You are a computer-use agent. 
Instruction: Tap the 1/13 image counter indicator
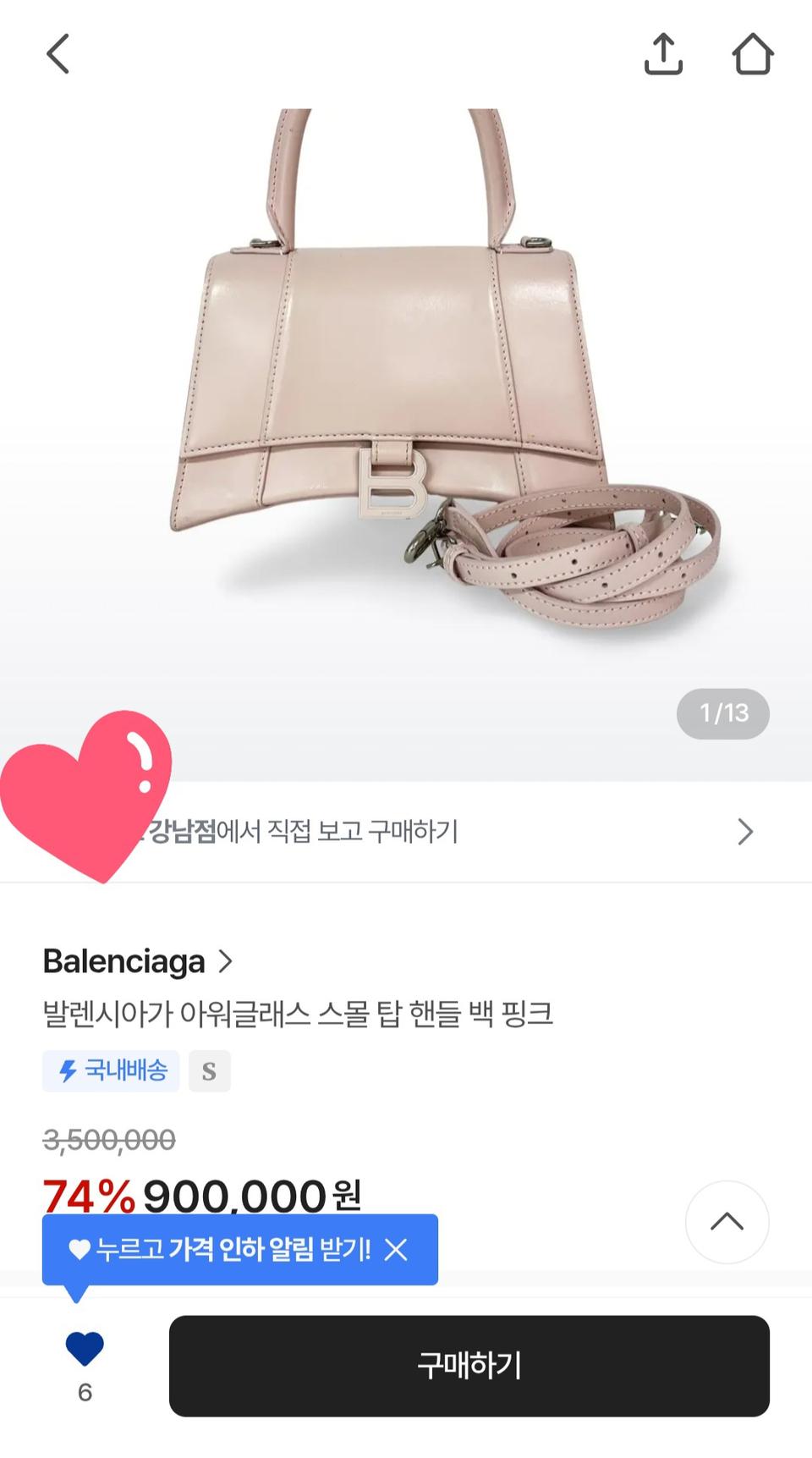pos(723,714)
